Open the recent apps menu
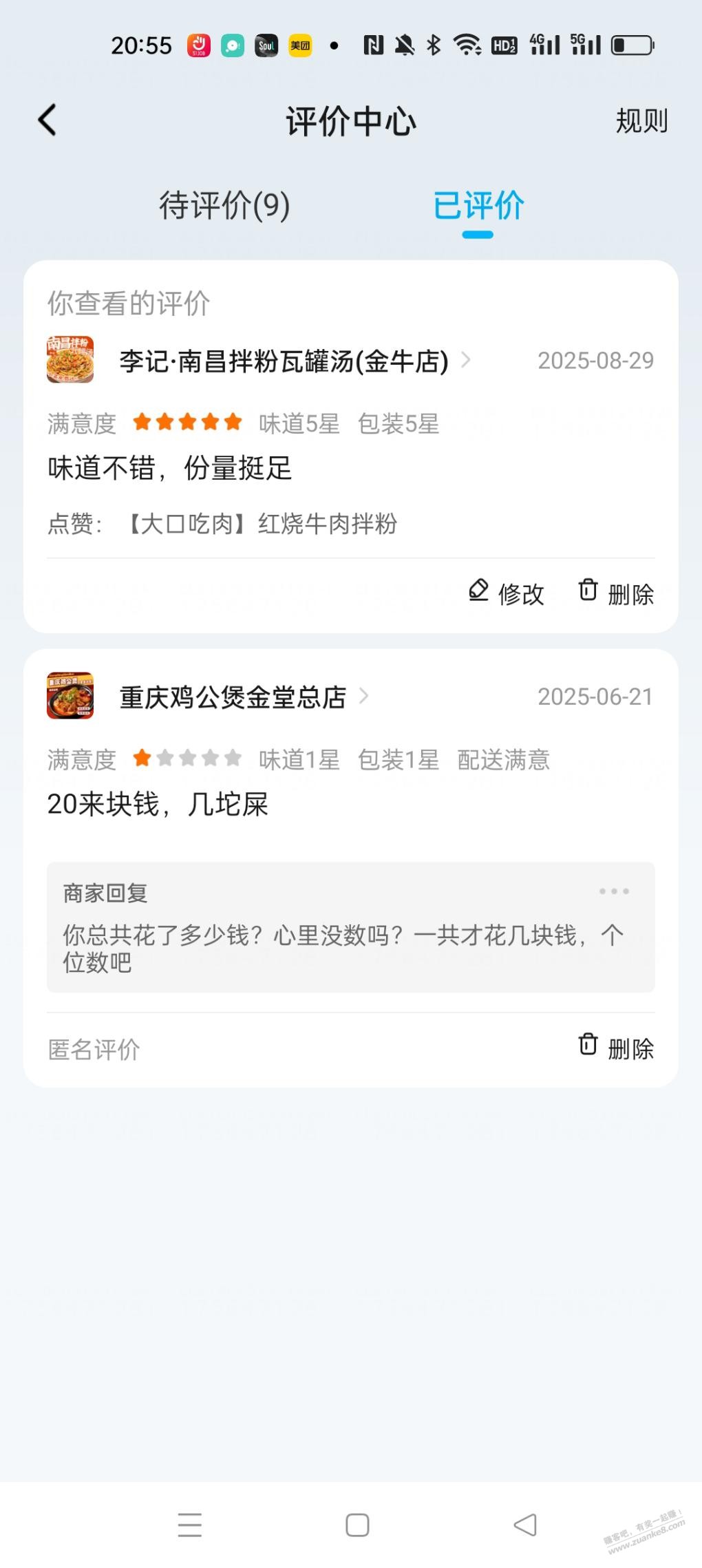 [x=190, y=1525]
